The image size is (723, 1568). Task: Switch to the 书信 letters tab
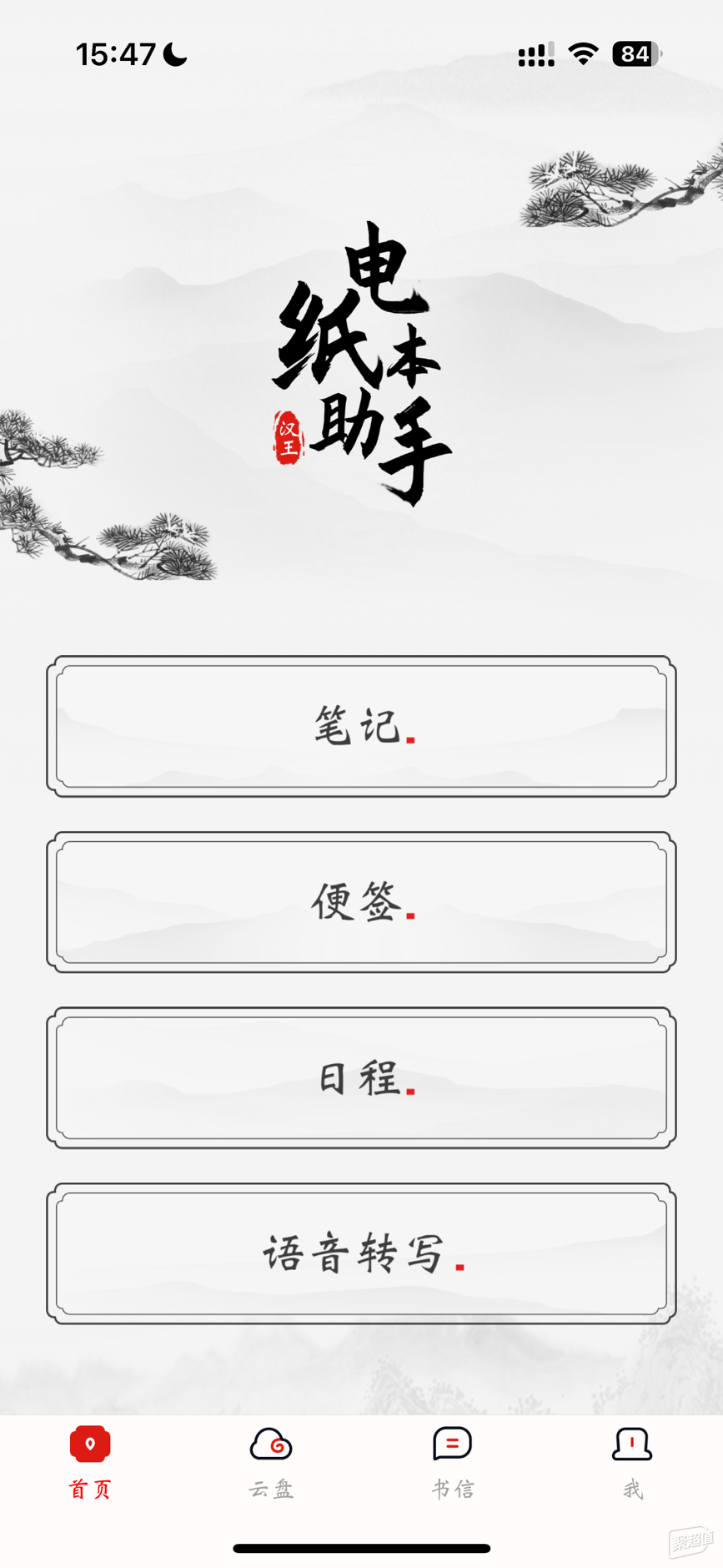[452, 1462]
